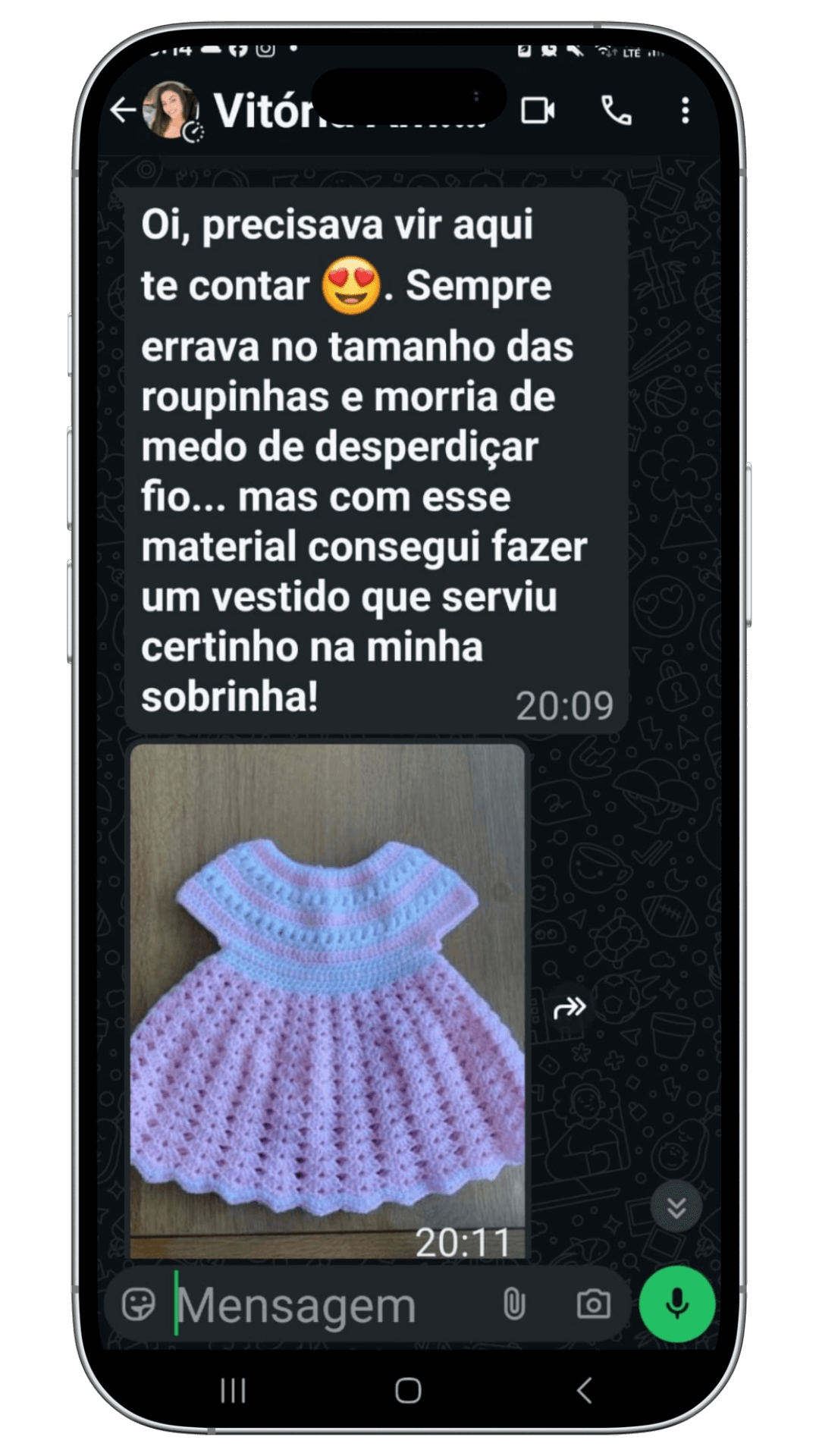Attach a file with the paperclip
Image resolution: width=819 pixels, height=1456 pixels.
[x=514, y=1304]
